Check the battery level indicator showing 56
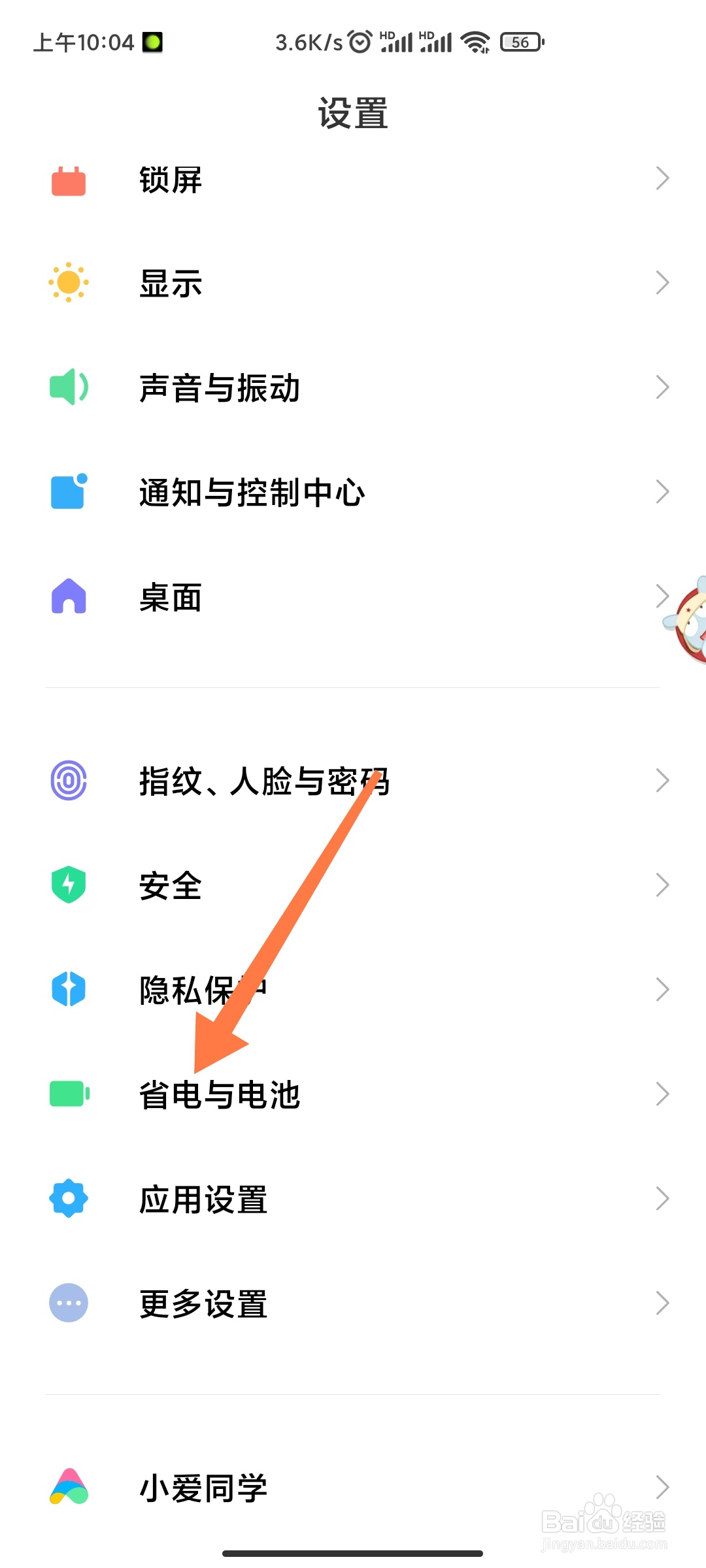The height and width of the screenshot is (1568, 706). (x=520, y=41)
